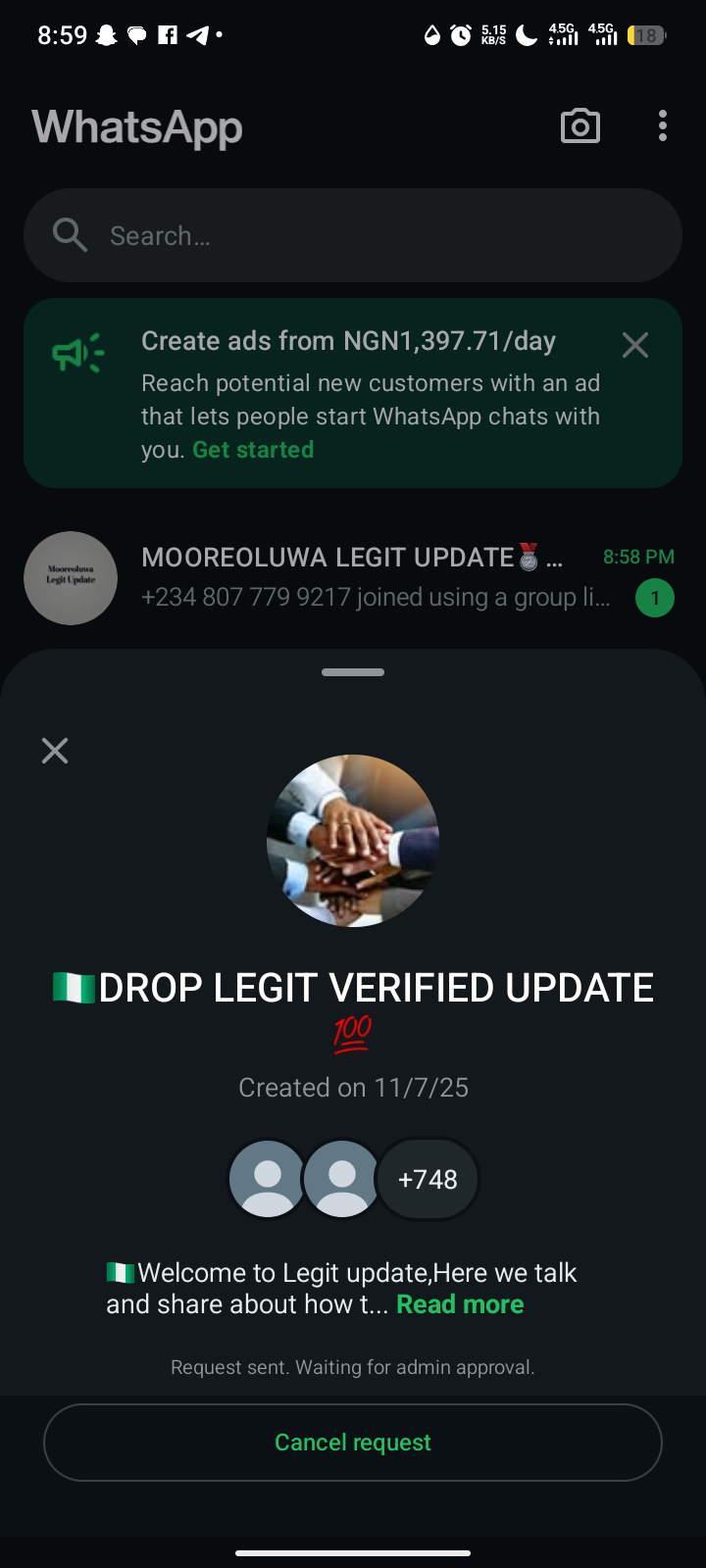The width and height of the screenshot is (706, 1568).
Task: View the +748 group members
Action: [x=428, y=1179]
